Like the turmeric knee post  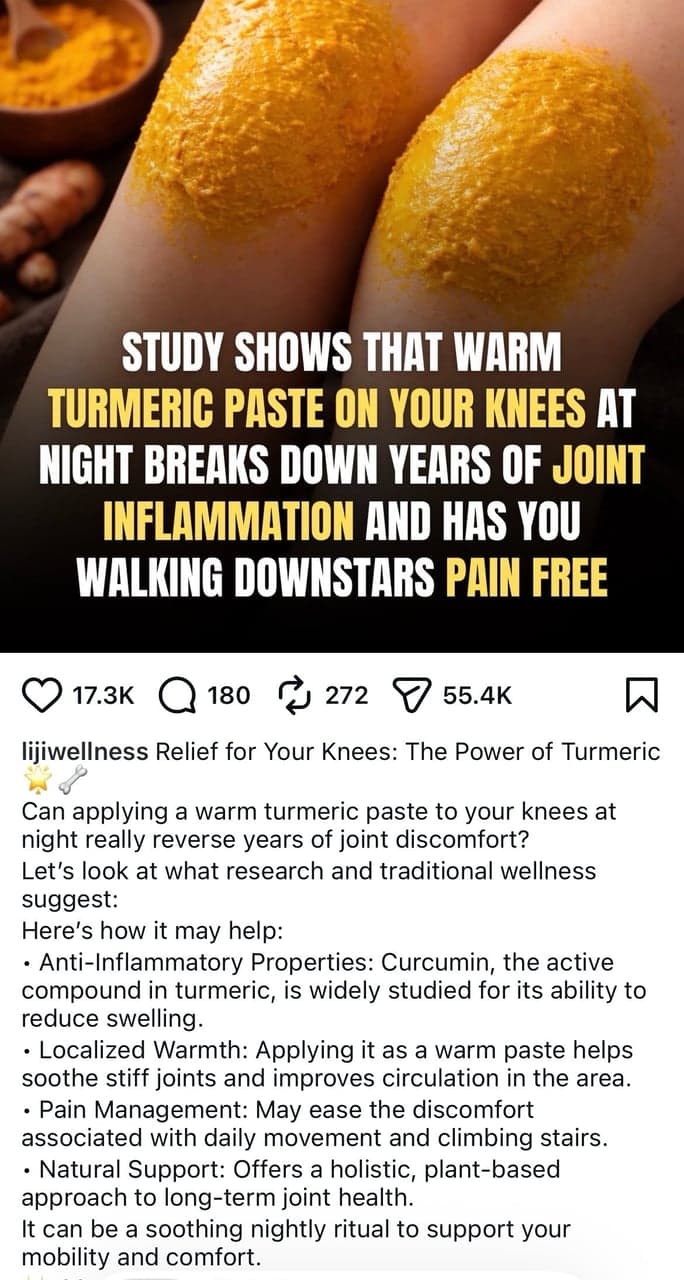pos(42,695)
